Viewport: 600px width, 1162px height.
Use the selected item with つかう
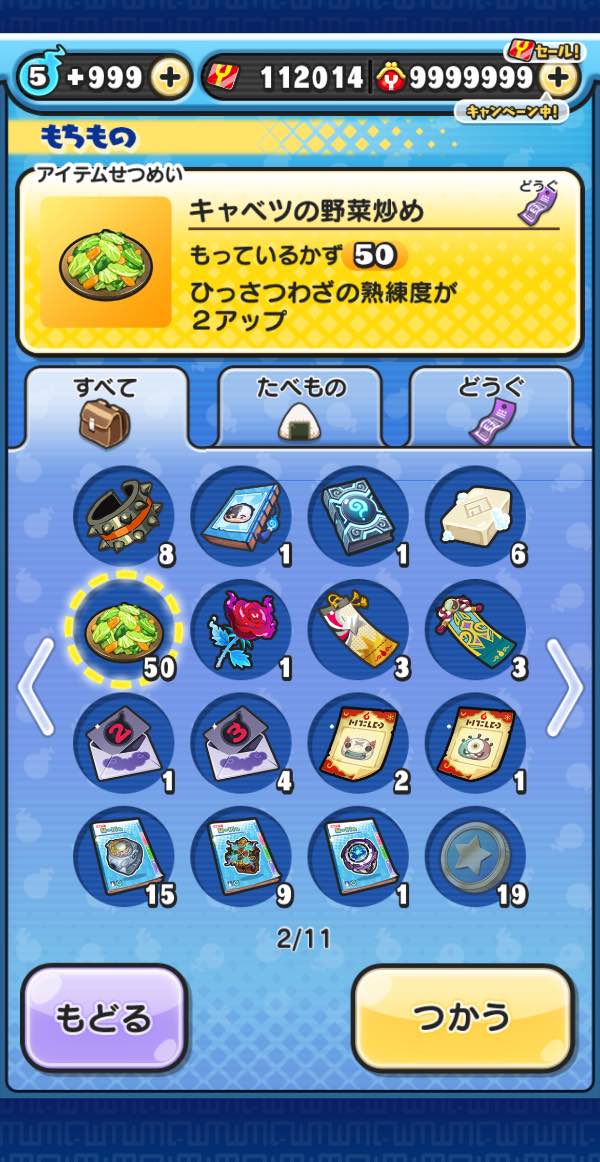coord(463,1018)
